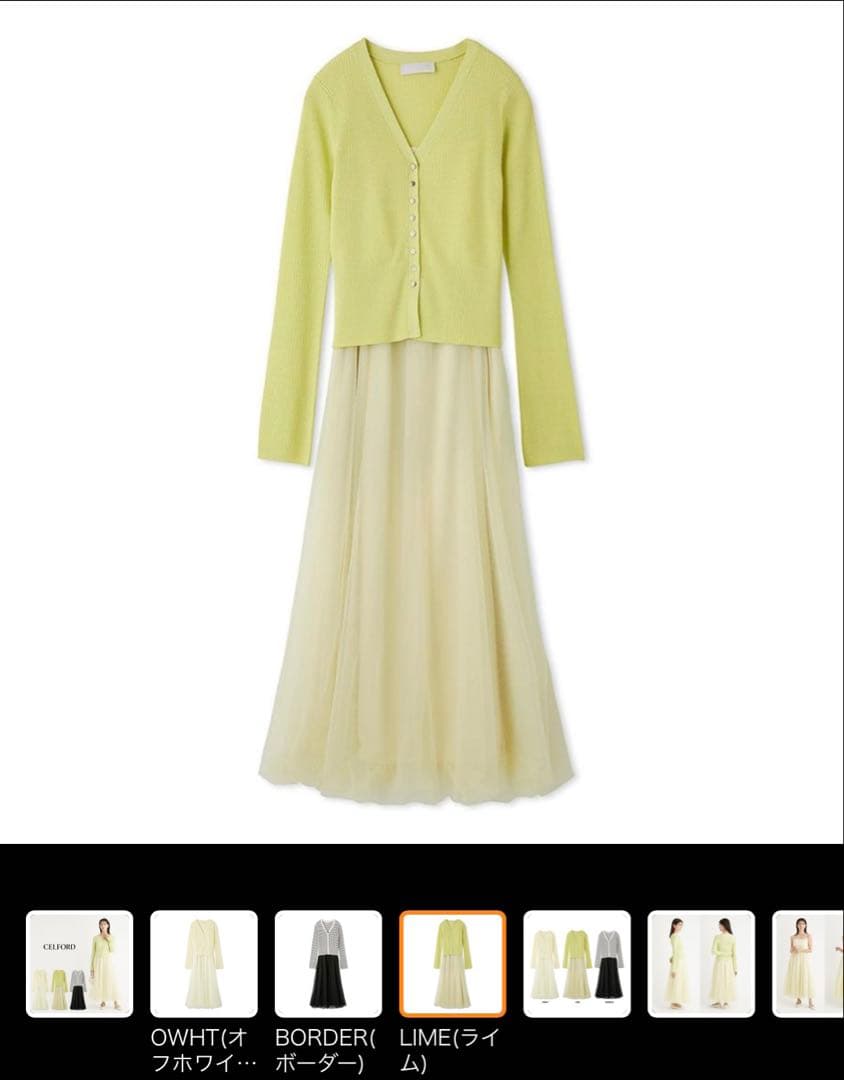This screenshot has height=1080, width=844.
Task: View the thumbnail of two models in lime
Action: pos(701,964)
